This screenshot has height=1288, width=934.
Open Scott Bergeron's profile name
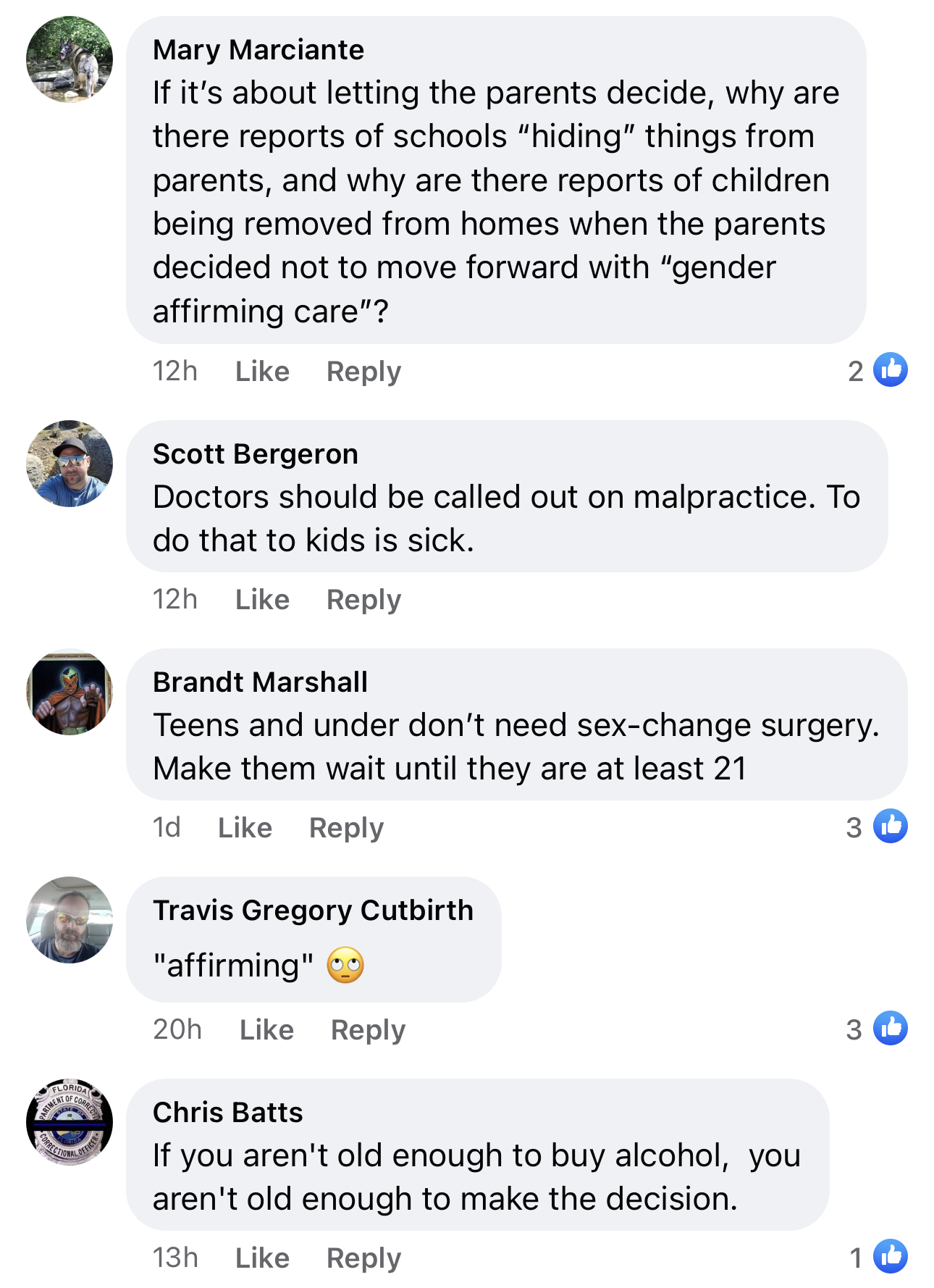click(255, 454)
